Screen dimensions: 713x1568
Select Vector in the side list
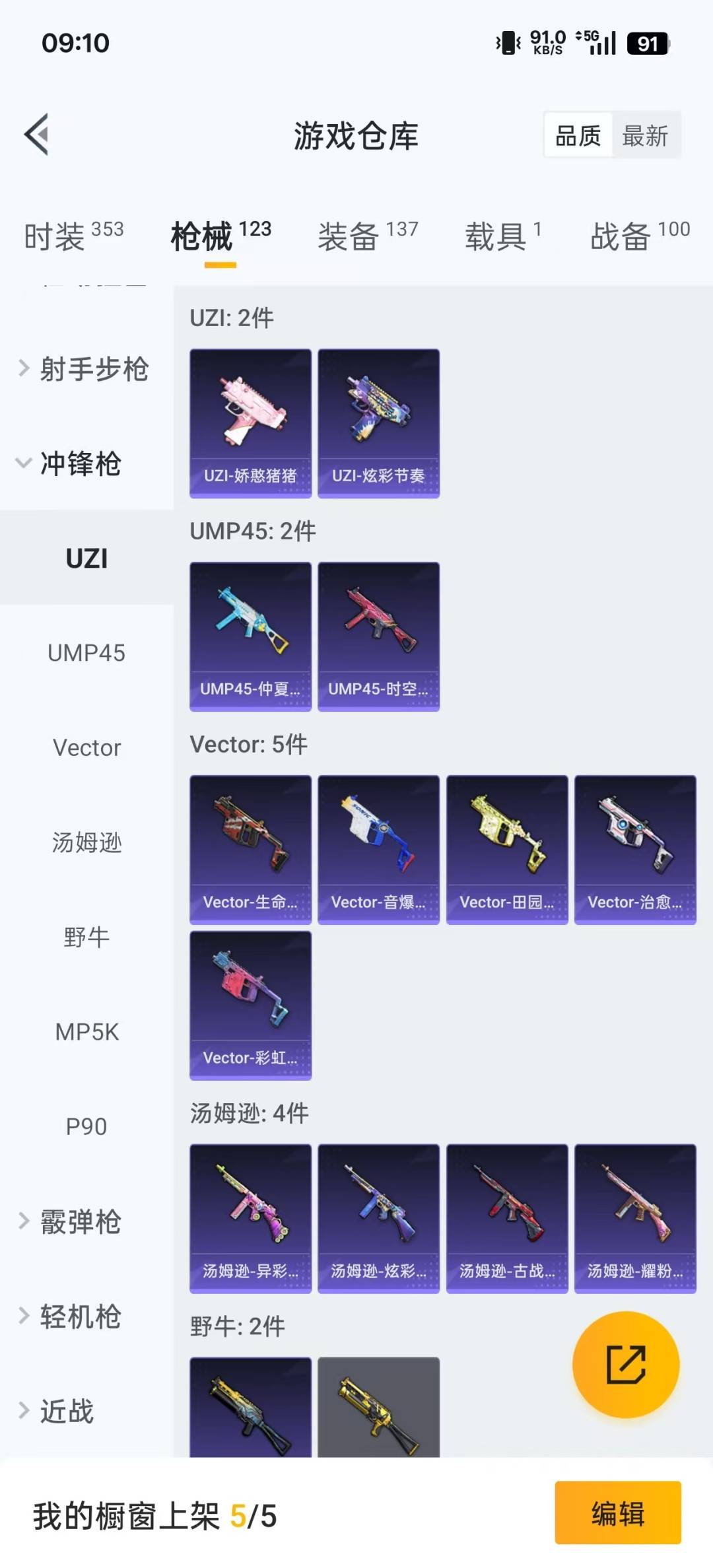click(86, 748)
